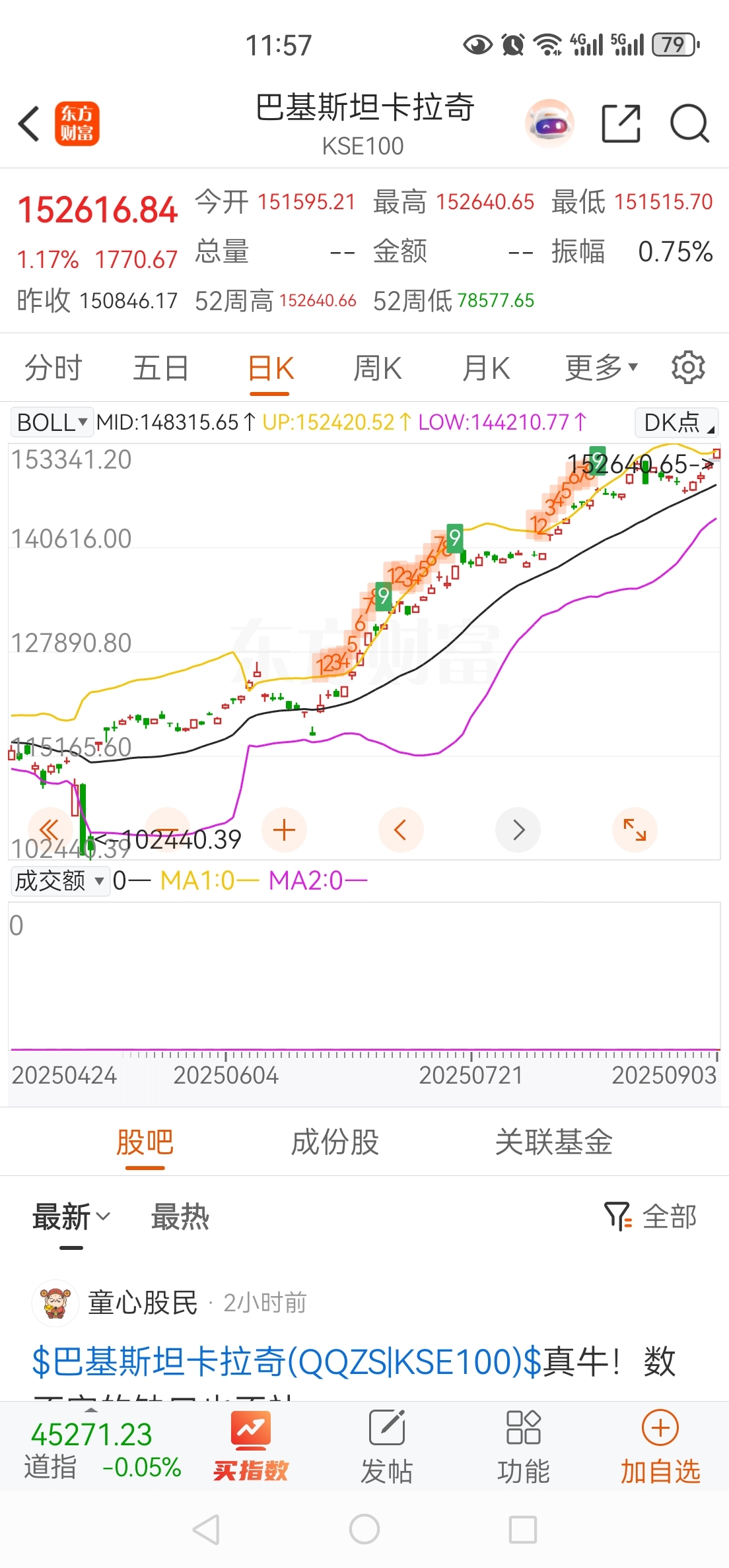Switch to the 分时 chart tab
Viewport: 729px width, 1568px height.
click(53, 368)
